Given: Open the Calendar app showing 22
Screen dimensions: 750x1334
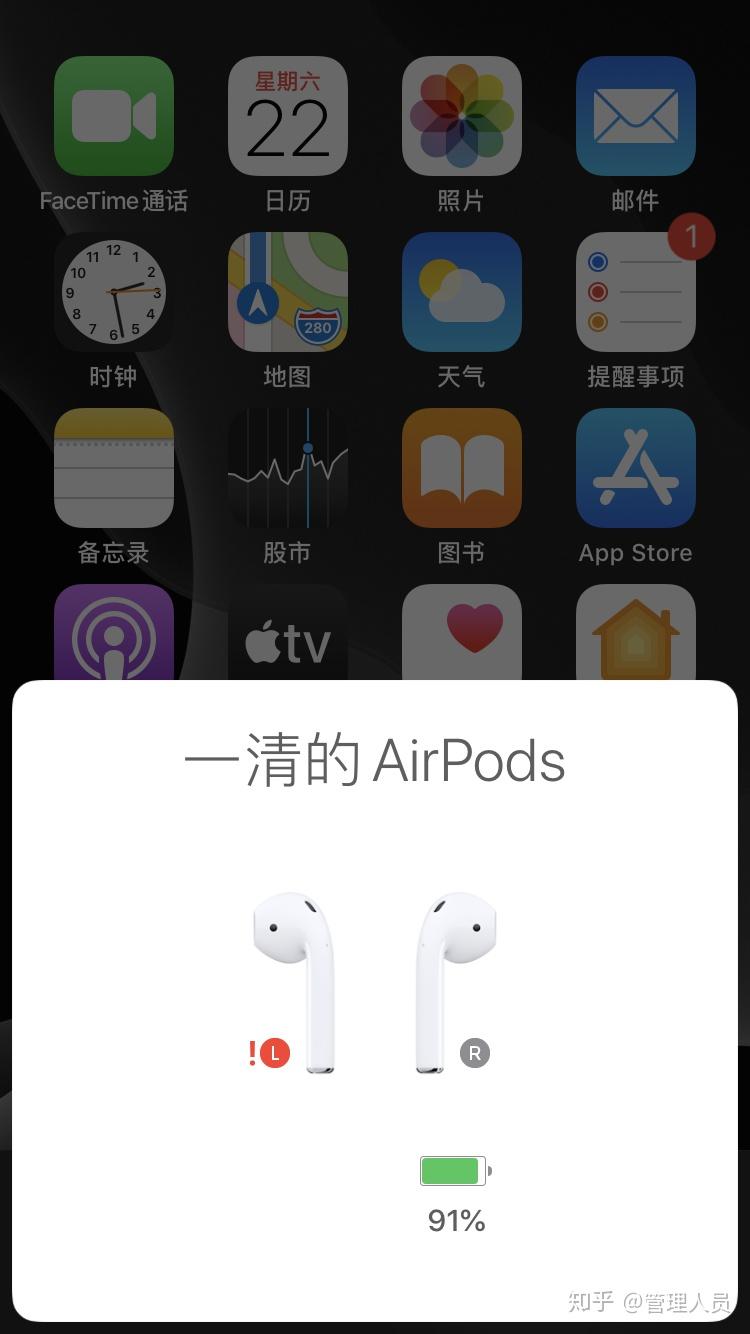Looking at the screenshot, I should (x=288, y=116).
